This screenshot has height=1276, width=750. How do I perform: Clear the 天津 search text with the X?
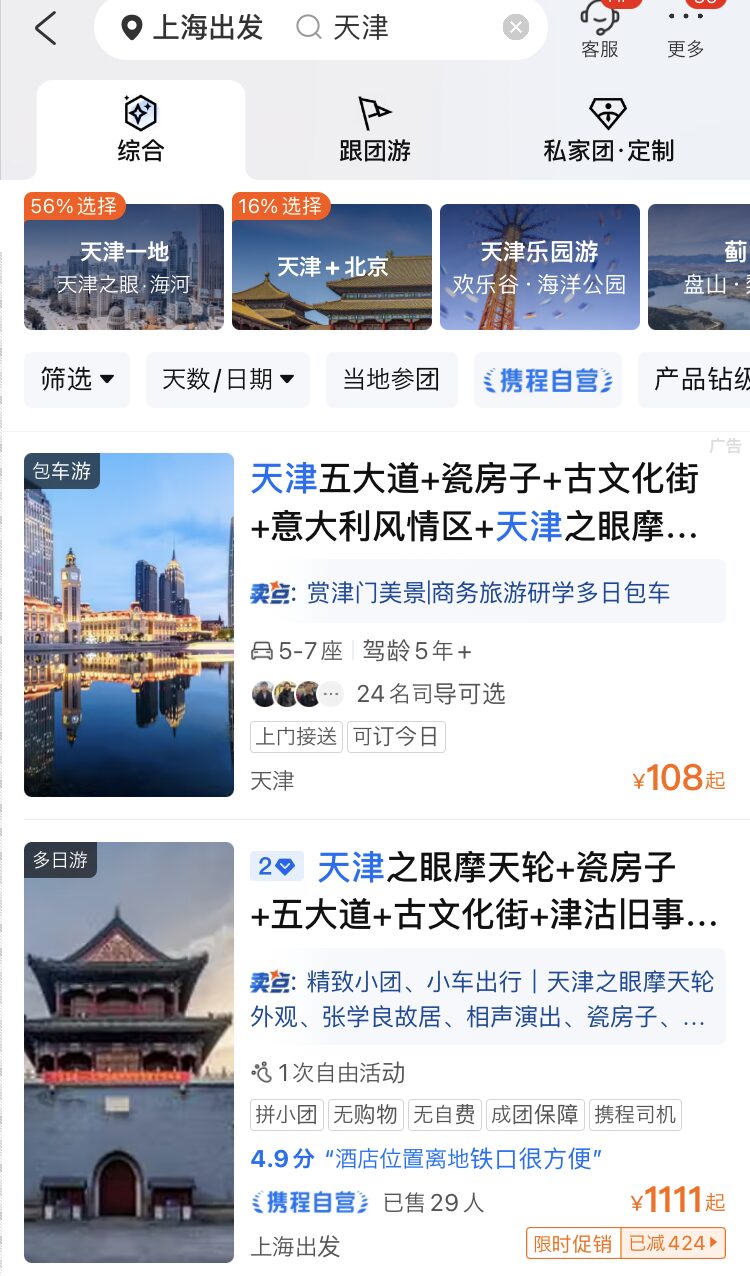tap(516, 26)
